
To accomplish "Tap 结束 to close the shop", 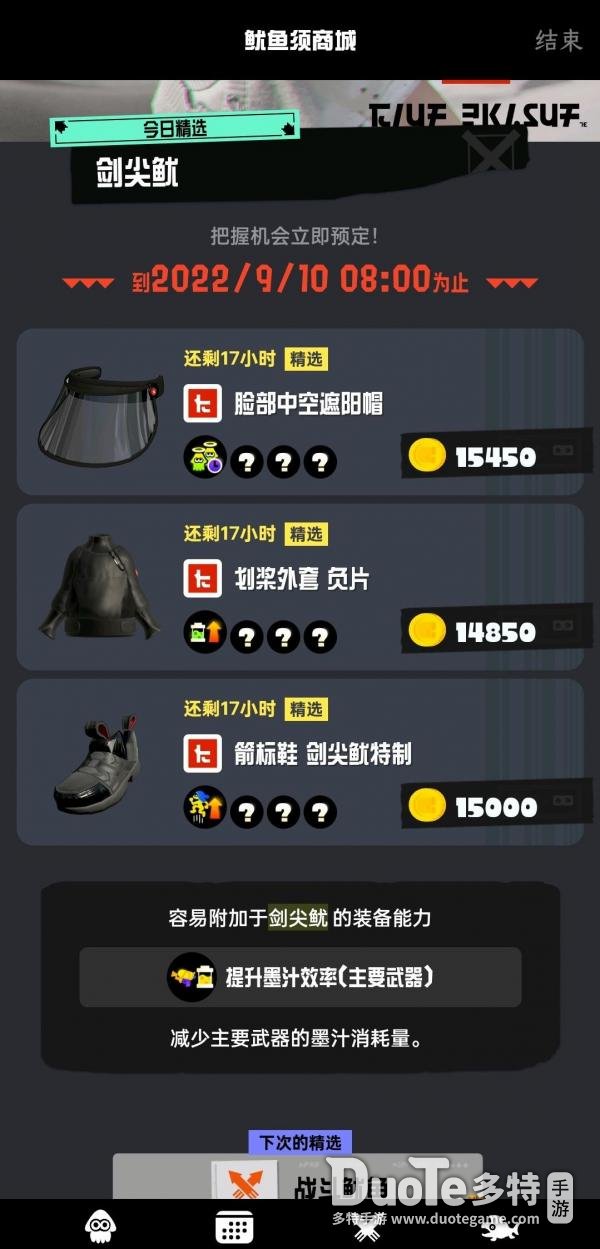I will [x=558, y=40].
